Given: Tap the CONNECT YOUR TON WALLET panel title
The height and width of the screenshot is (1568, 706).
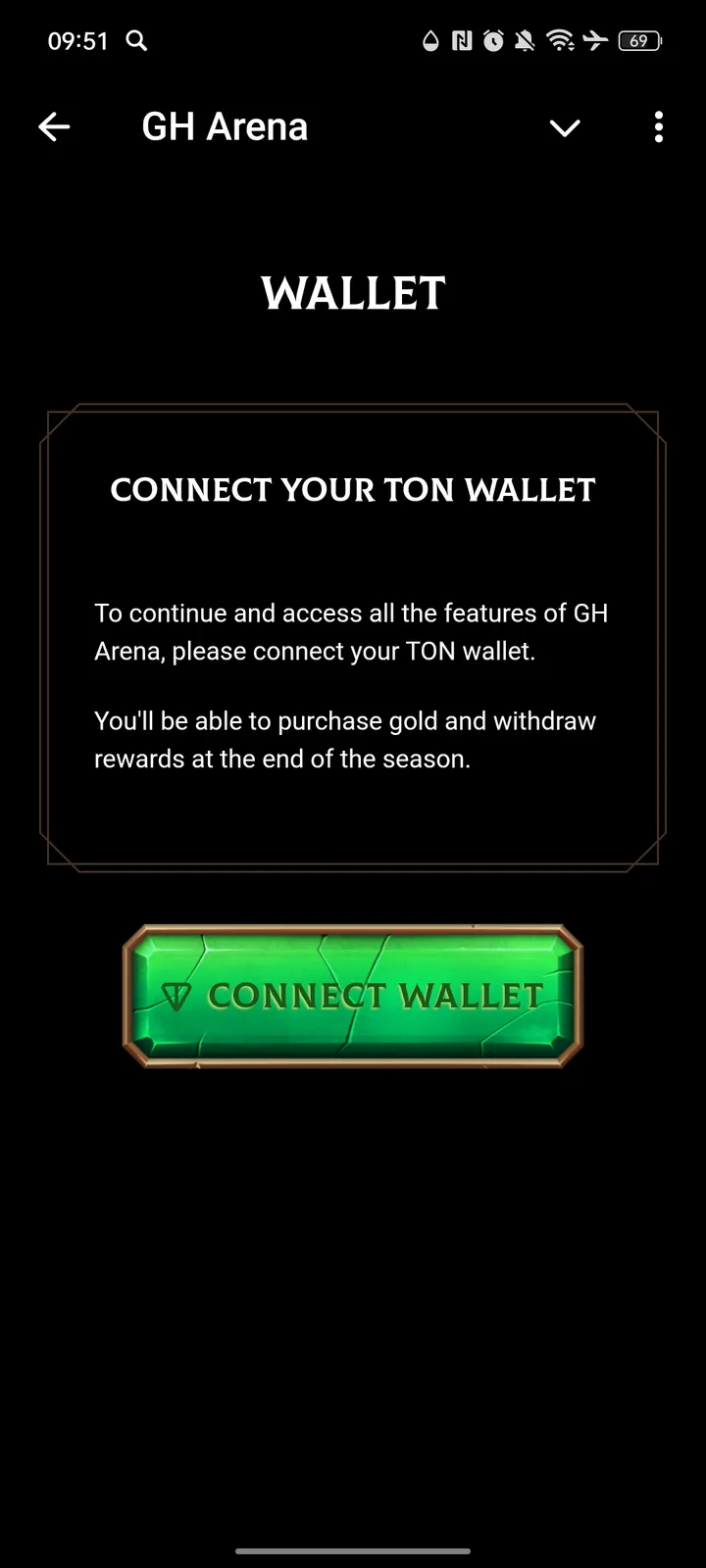Looking at the screenshot, I should (x=353, y=490).
